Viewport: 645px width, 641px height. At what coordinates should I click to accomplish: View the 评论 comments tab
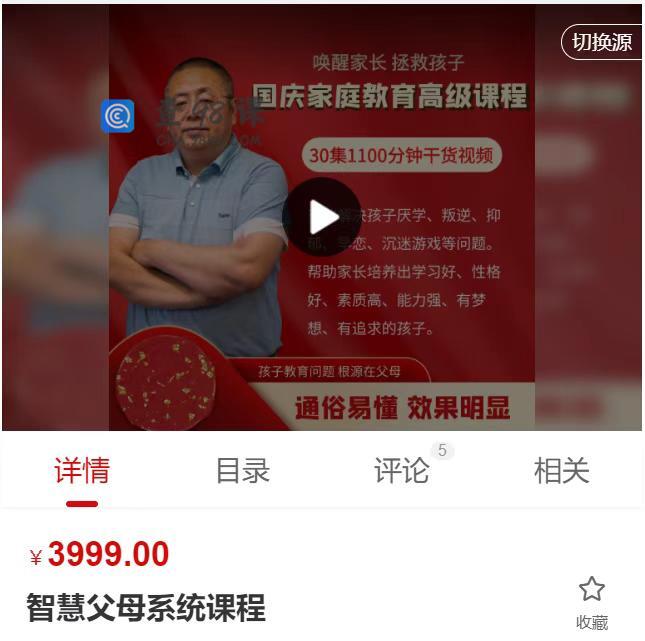[x=402, y=471]
